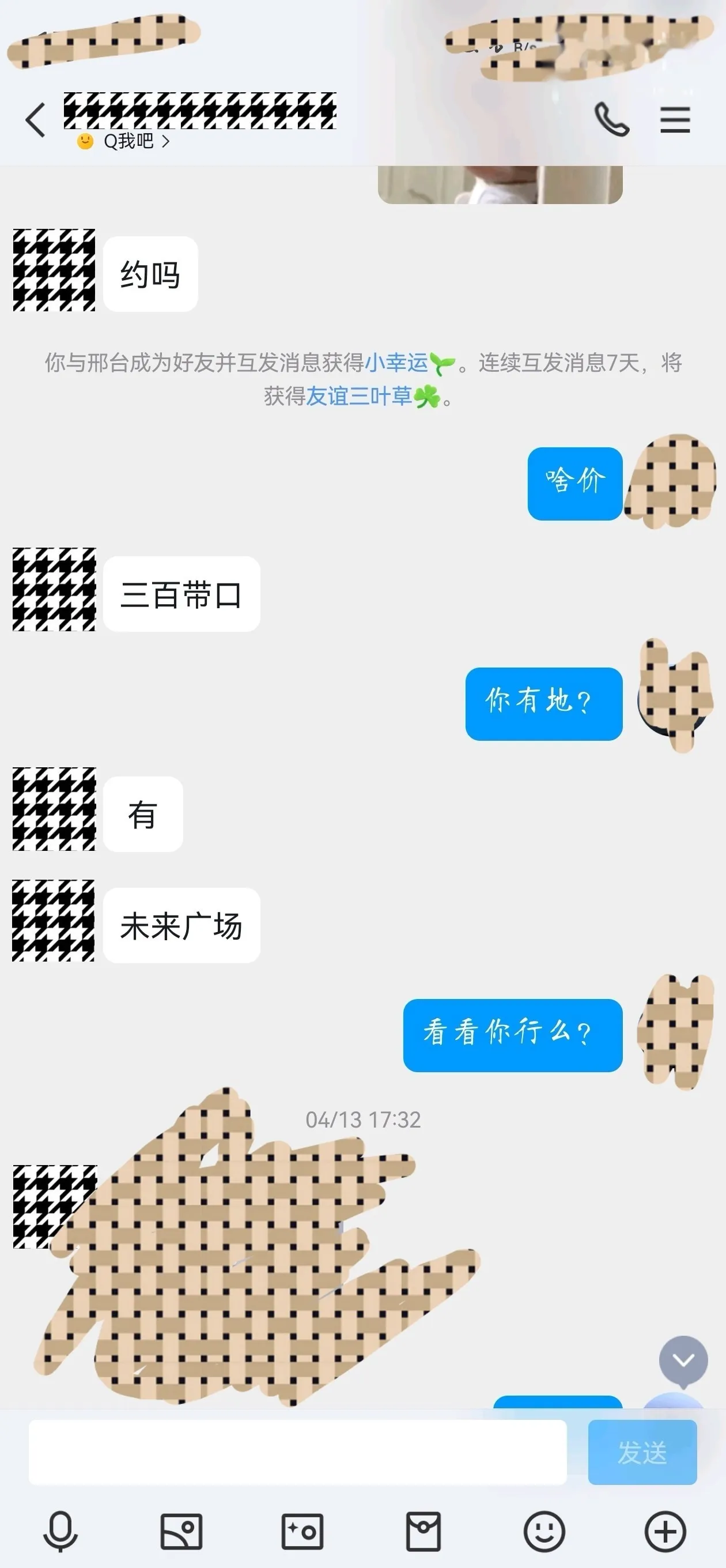Open the photo gallery picker
726x1568 pixels.
click(x=181, y=1531)
